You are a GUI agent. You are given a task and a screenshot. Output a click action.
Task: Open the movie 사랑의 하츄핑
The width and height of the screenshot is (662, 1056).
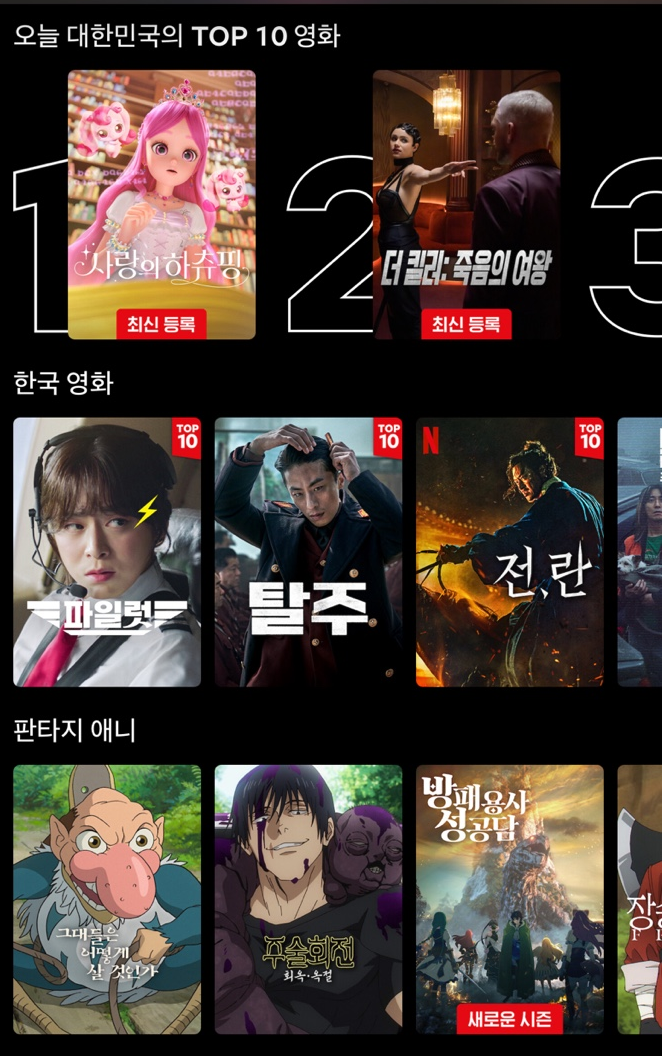[161, 204]
